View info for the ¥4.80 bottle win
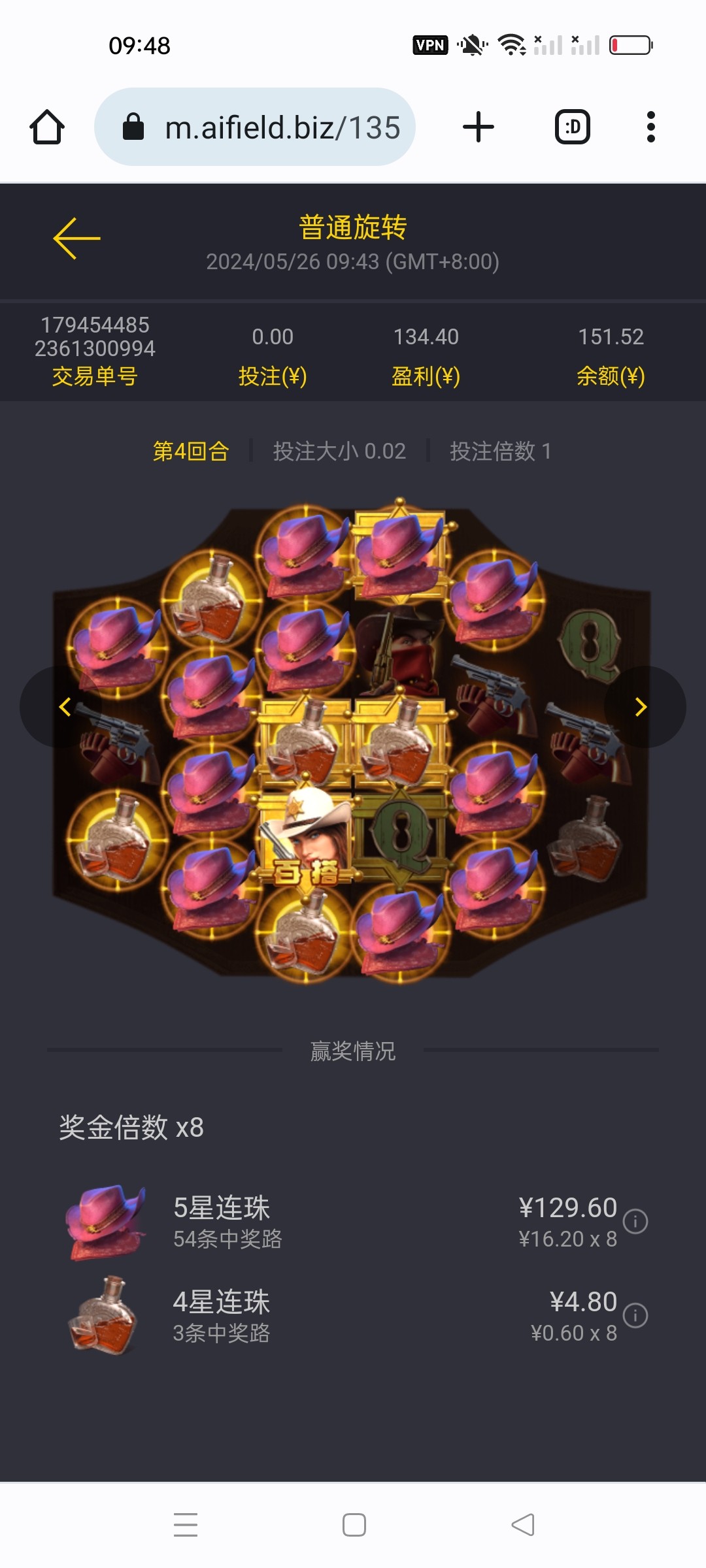Viewport: 706px width, 1568px height. click(635, 1315)
